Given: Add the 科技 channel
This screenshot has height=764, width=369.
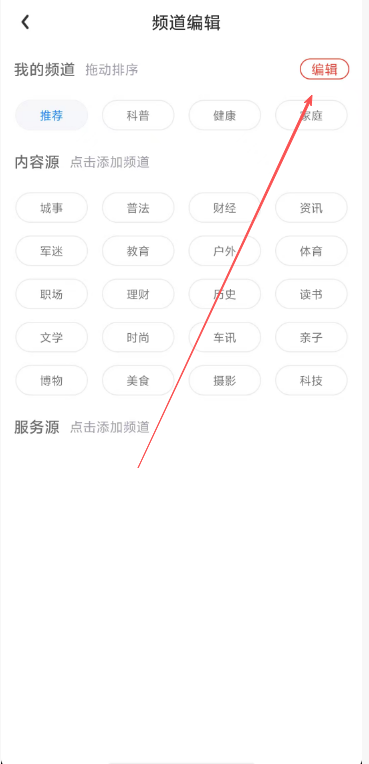Looking at the screenshot, I should [x=311, y=381].
